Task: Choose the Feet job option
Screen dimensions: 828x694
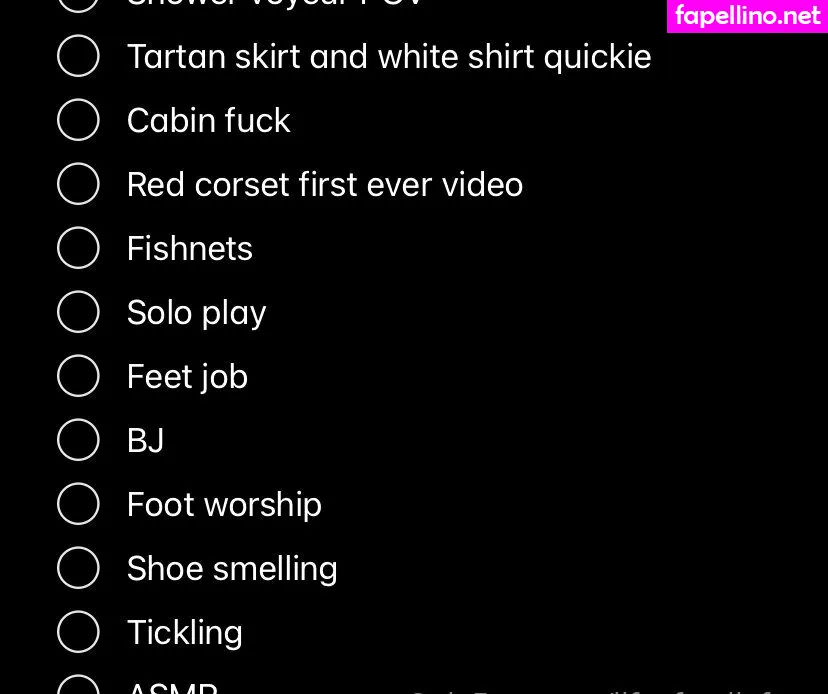Action: click(78, 376)
